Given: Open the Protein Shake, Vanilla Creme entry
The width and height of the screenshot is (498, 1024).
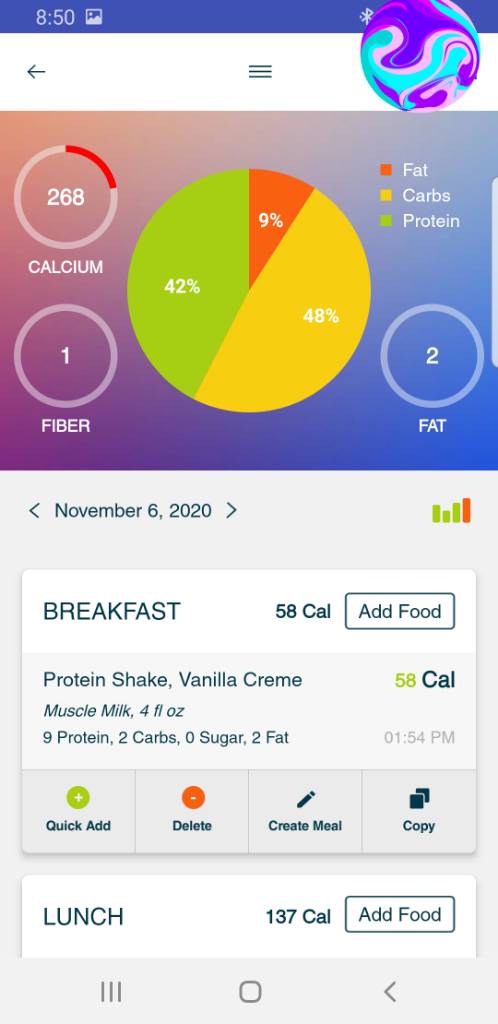Looking at the screenshot, I should (249, 711).
